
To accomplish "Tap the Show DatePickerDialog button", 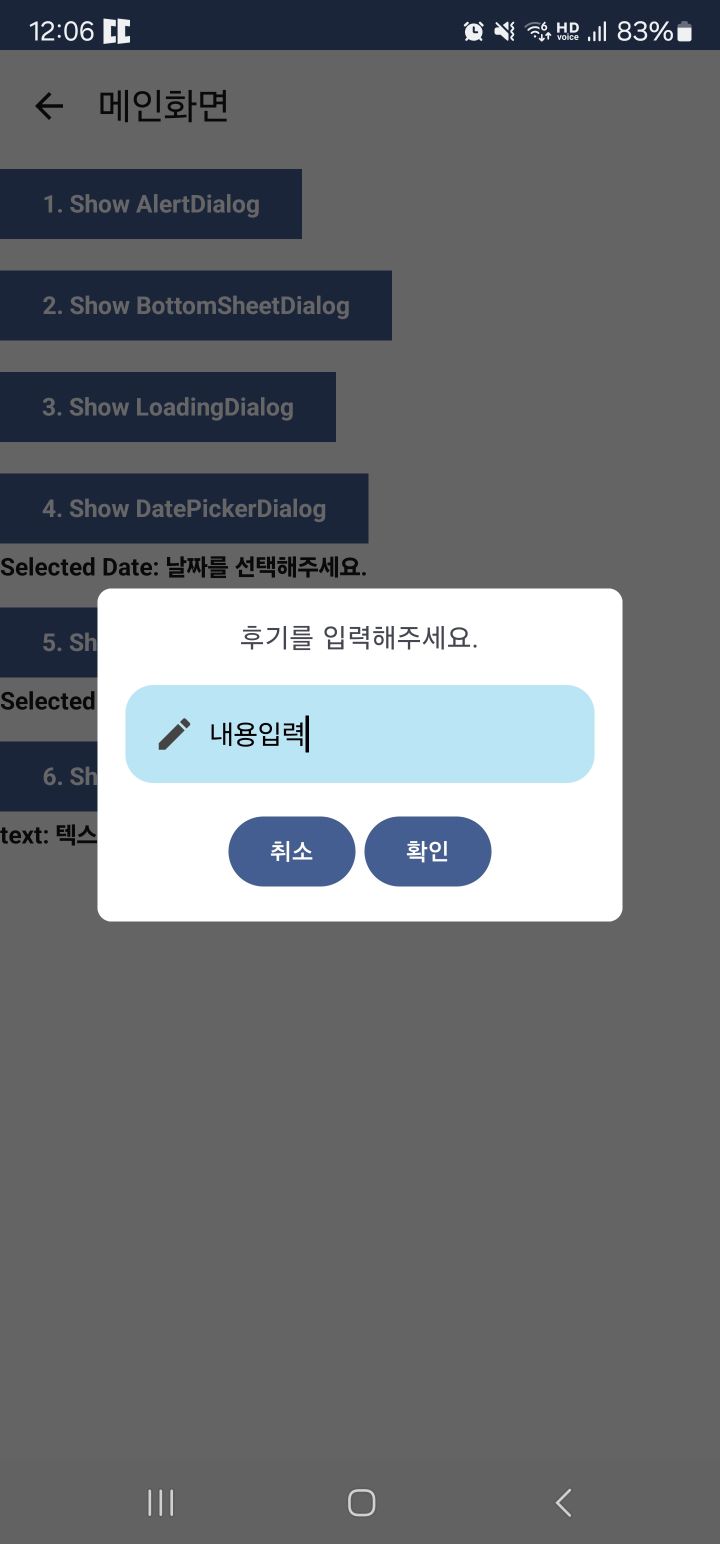I will click(184, 508).
